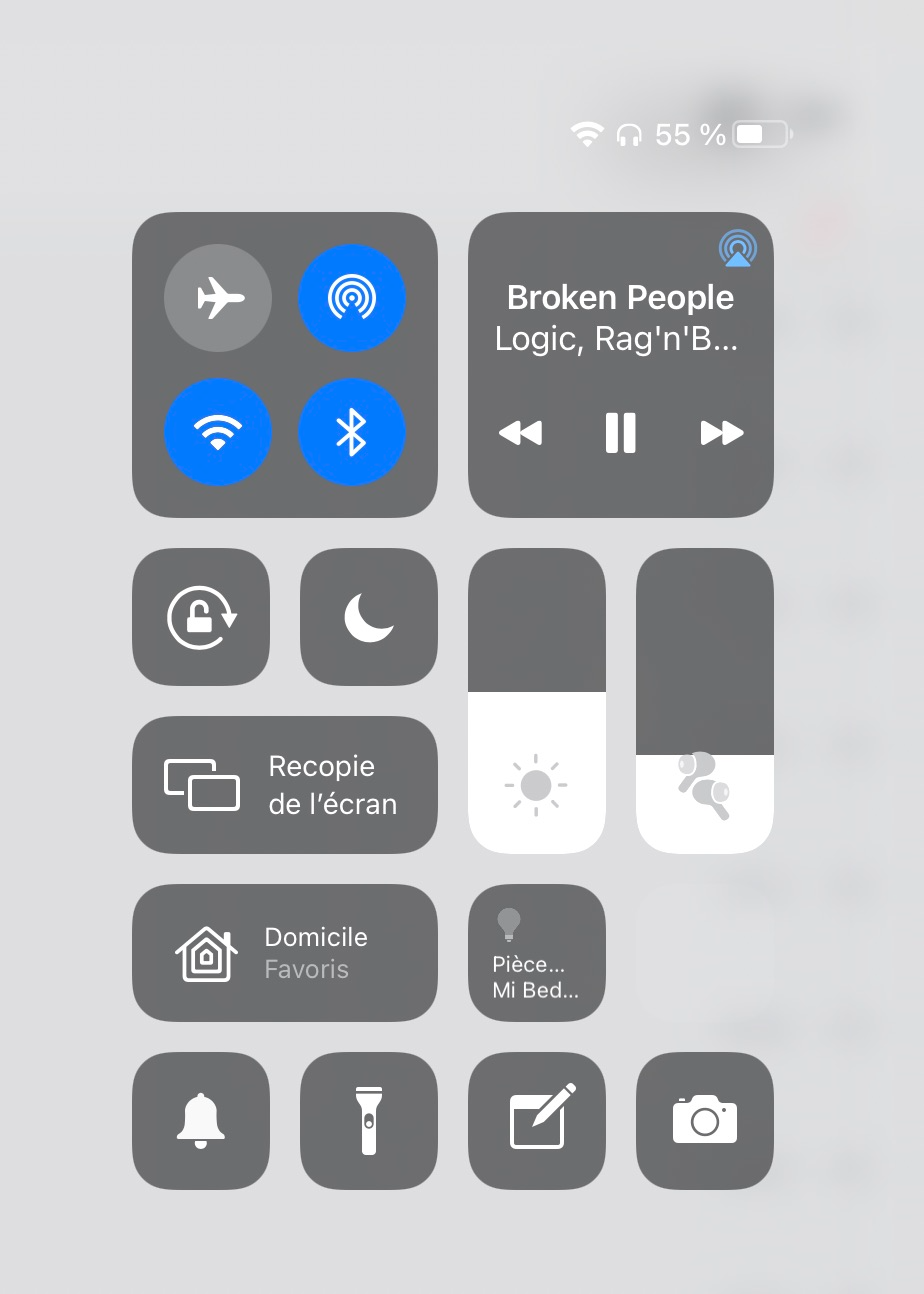Disable Wi-Fi

point(218,432)
